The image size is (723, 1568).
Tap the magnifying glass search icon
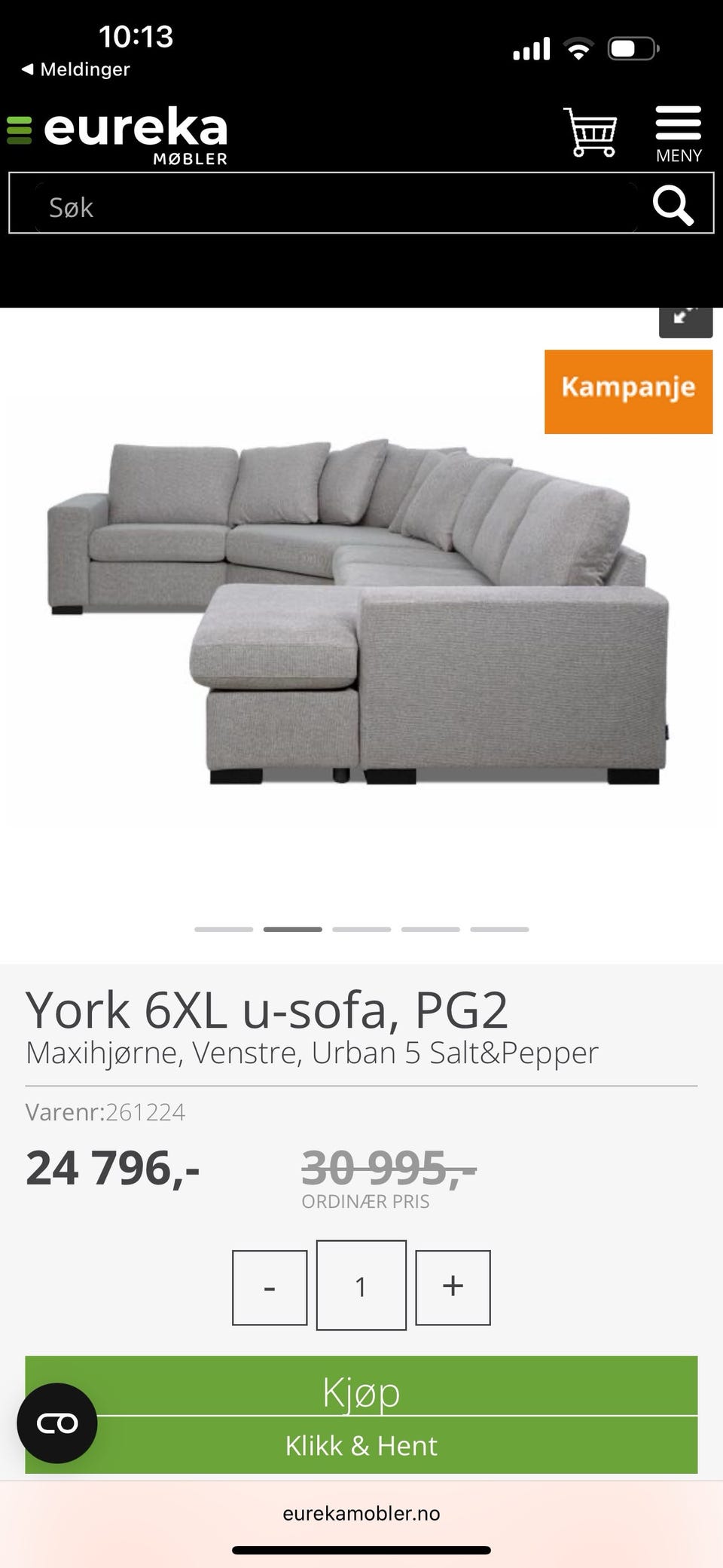[x=673, y=205]
